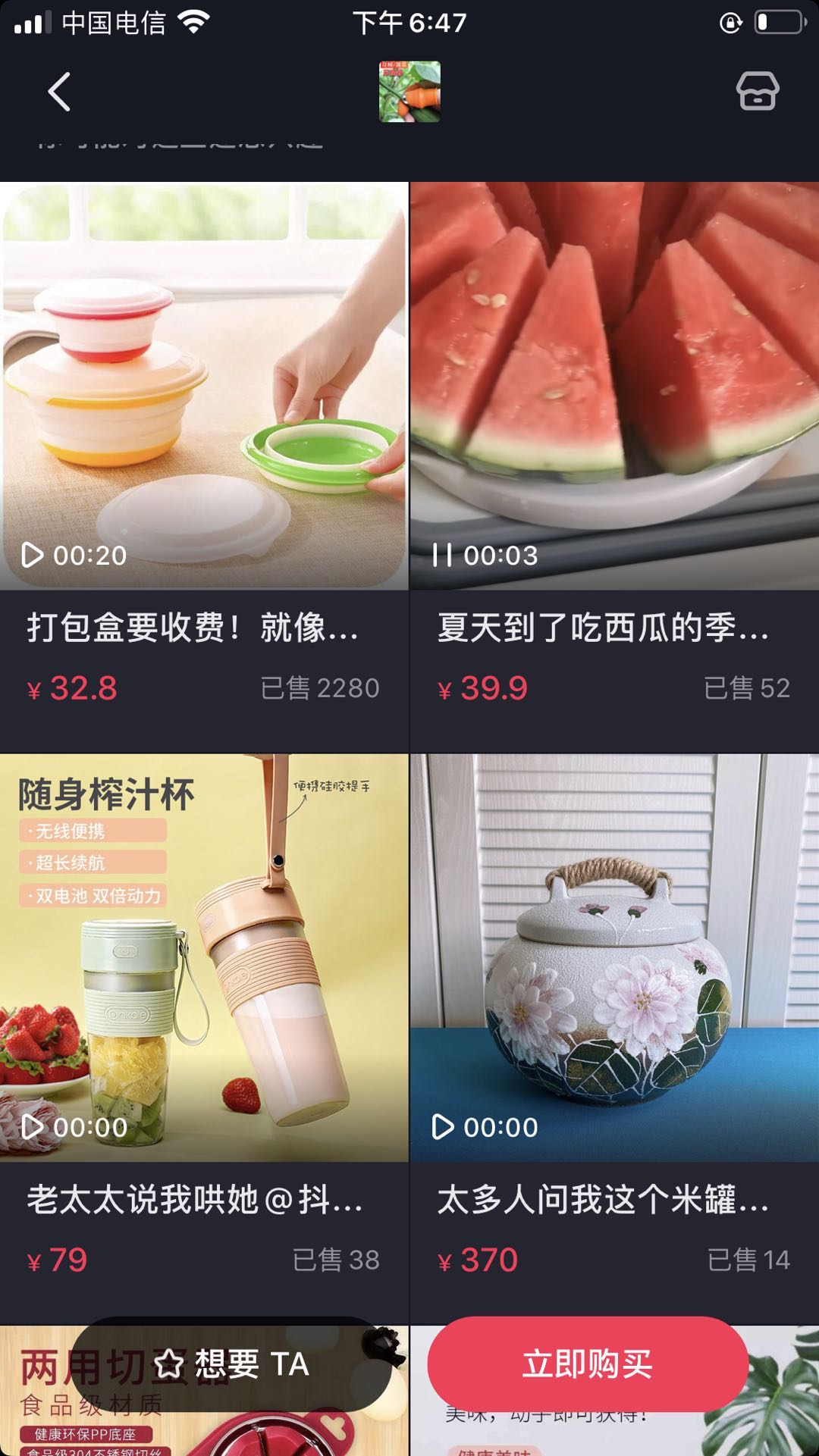819x1456 pixels.
Task: Tap the orientation lock icon in the status bar
Action: click(x=730, y=23)
